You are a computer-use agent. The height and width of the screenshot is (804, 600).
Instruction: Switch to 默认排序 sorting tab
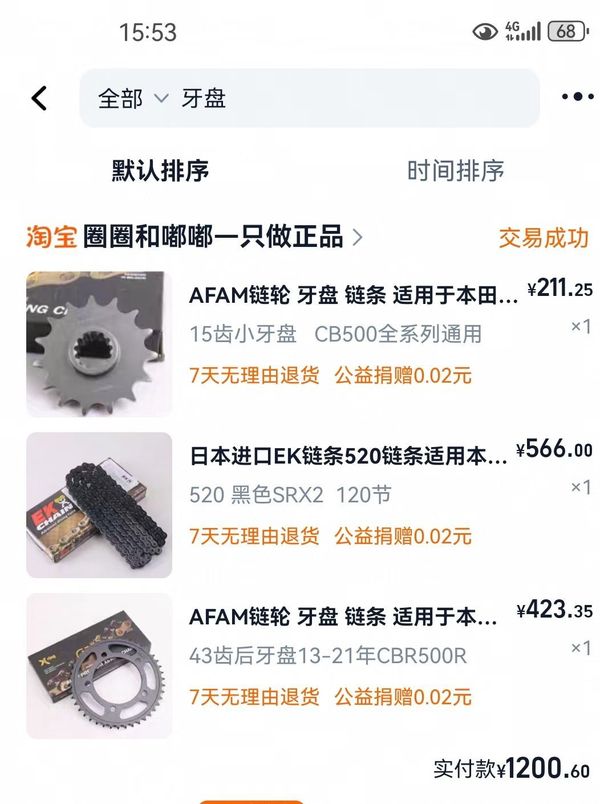160,170
